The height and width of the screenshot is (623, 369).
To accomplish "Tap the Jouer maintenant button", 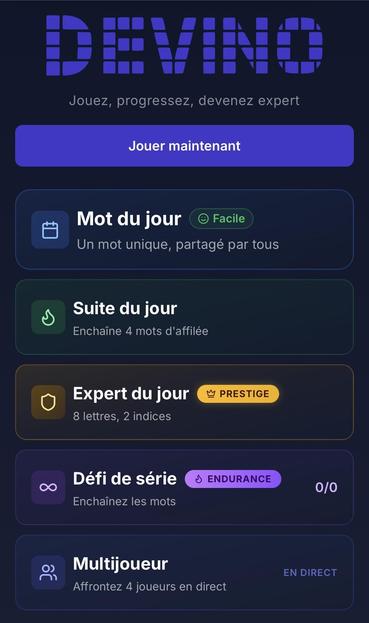I will tap(184, 146).
